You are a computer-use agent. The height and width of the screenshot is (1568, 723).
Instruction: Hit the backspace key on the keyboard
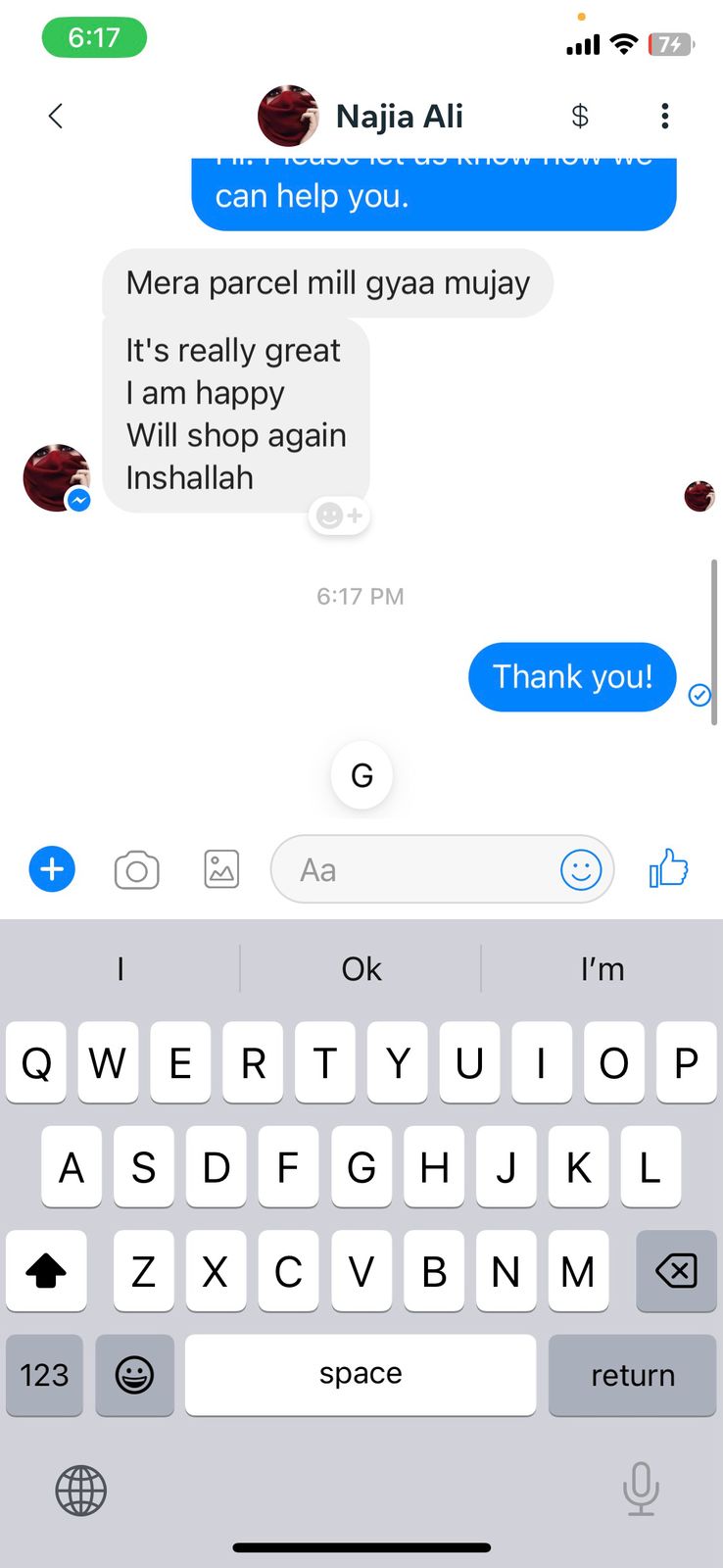pos(676,1272)
